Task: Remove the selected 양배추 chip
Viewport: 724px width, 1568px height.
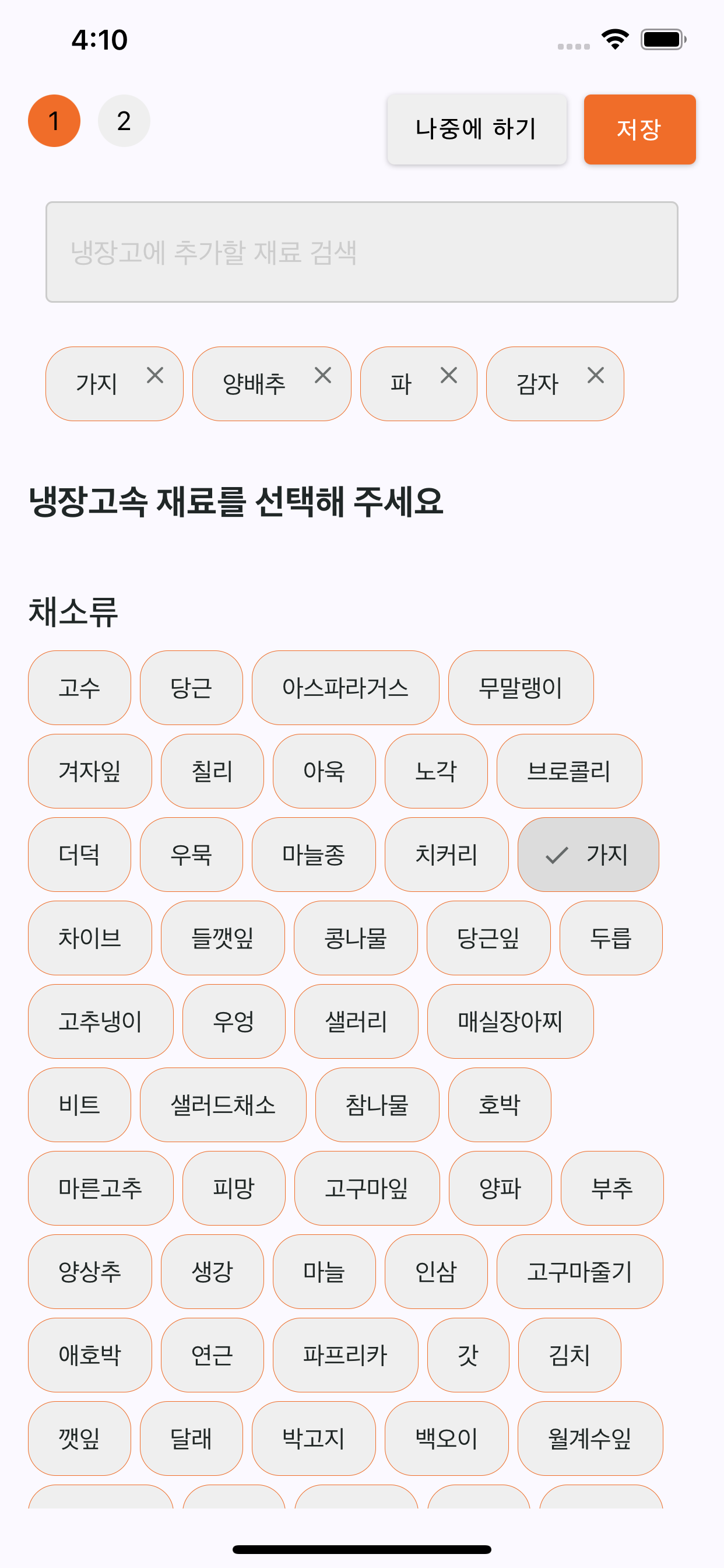Action: (322, 376)
